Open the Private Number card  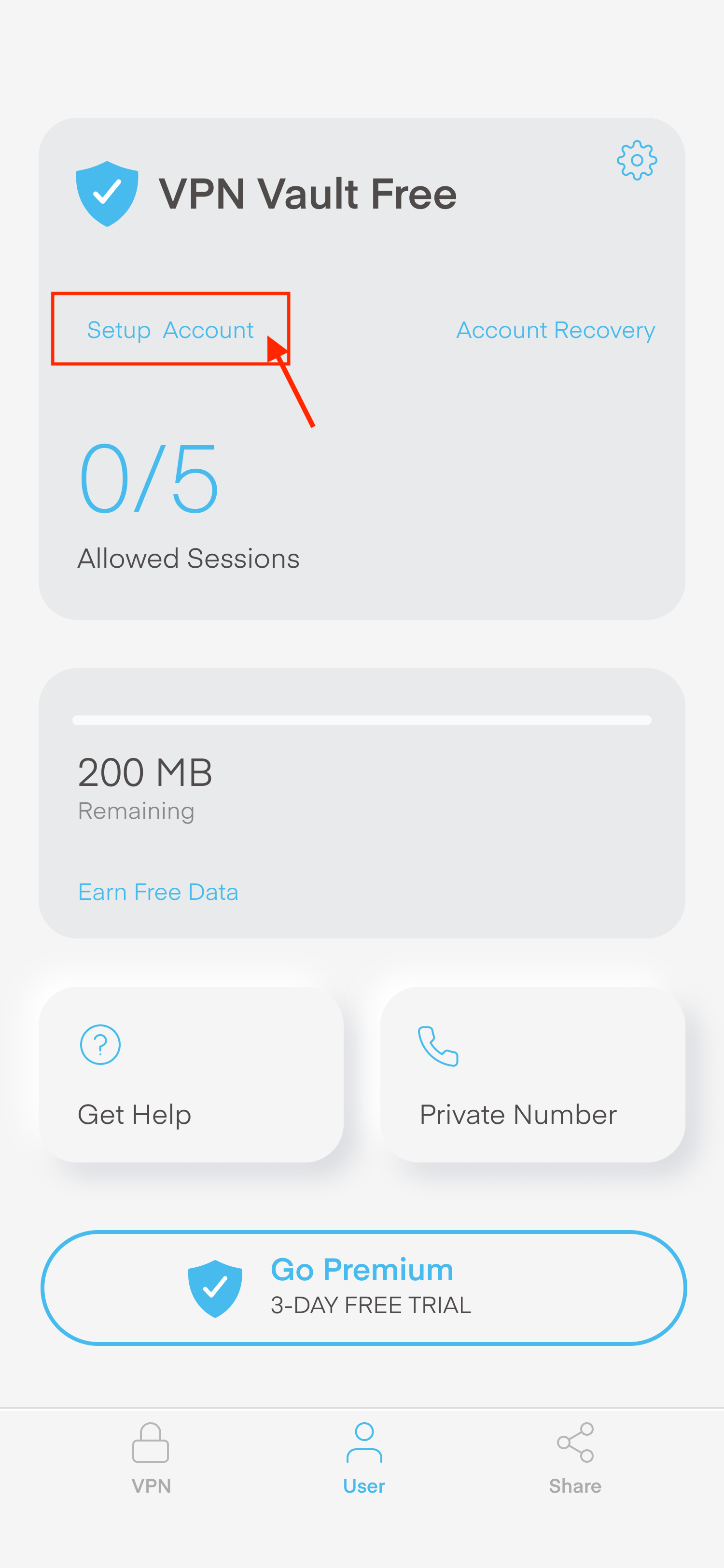(532, 1074)
